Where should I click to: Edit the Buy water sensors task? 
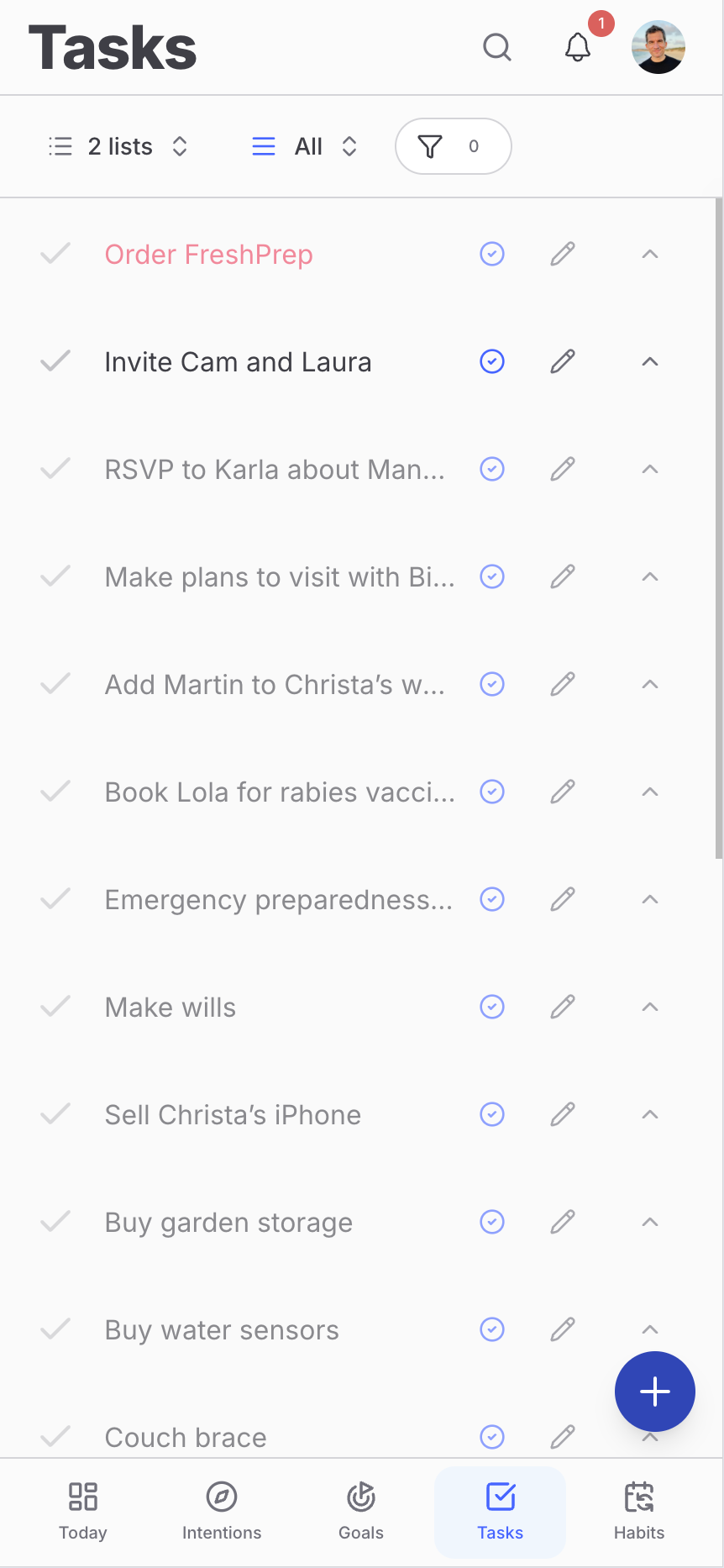(x=563, y=1329)
